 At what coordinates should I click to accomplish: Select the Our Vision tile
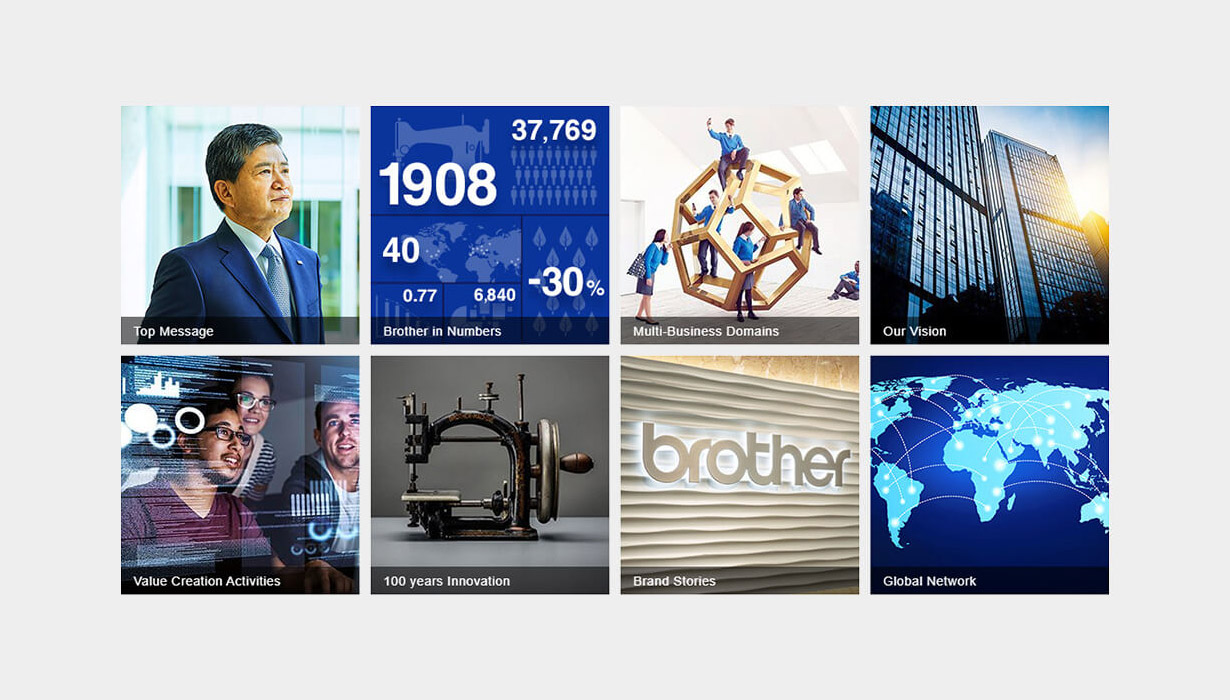[x=989, y=225]
